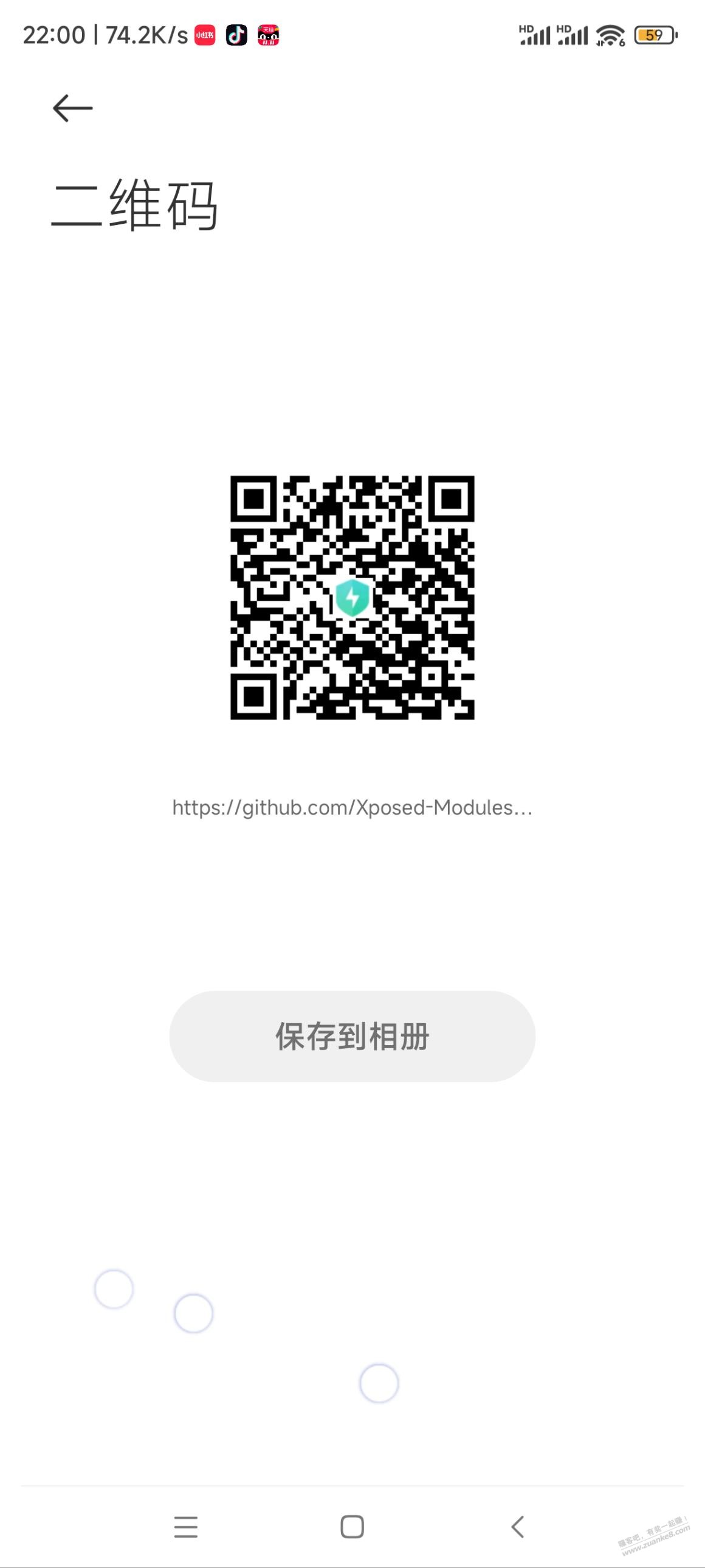Go back using the top arrow

click(x=72, y=108)
